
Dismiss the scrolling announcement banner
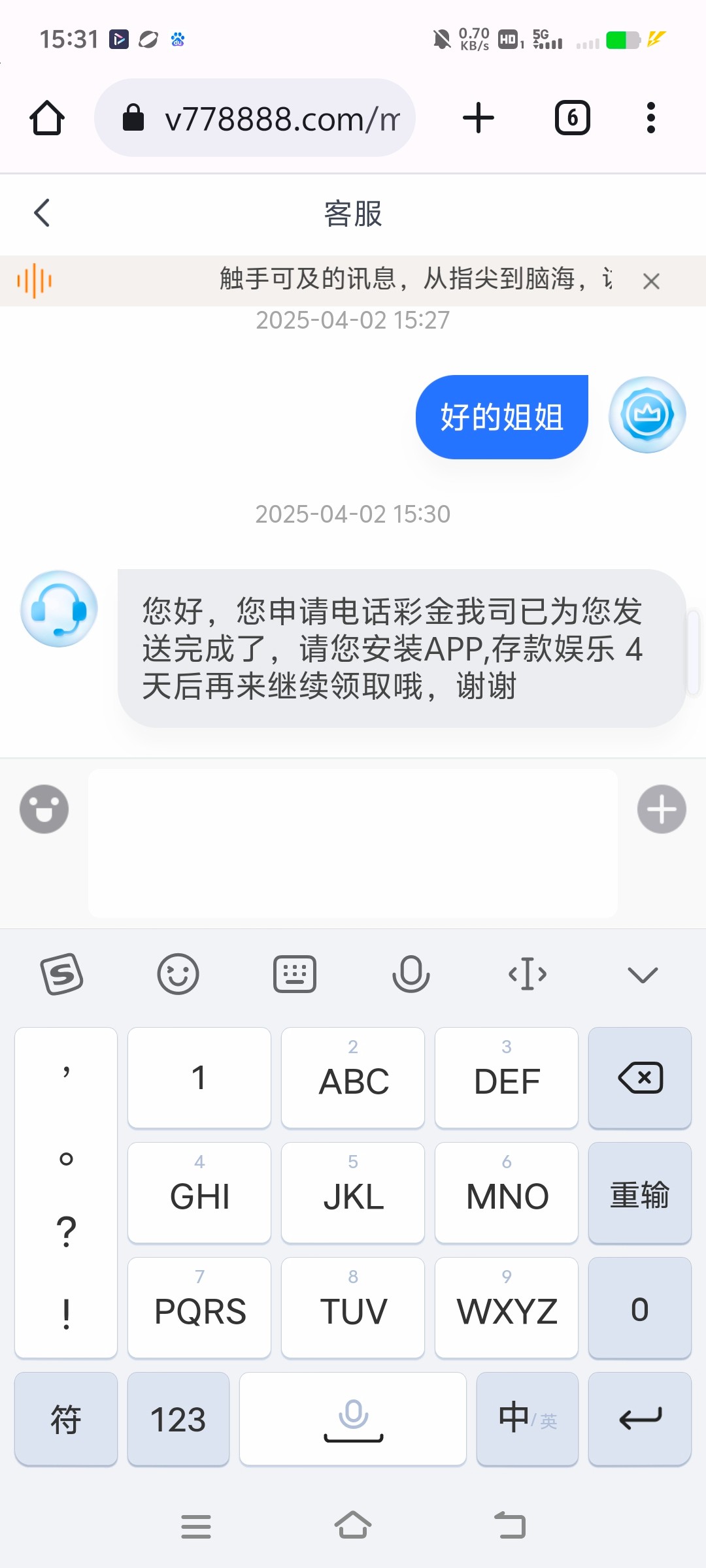pos(651,282)
